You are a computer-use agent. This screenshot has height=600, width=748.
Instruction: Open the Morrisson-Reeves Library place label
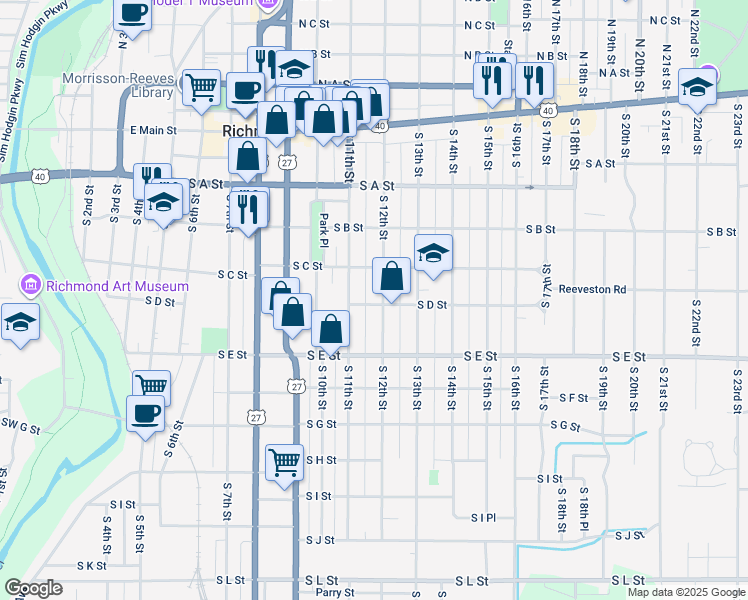pos(118,85)
